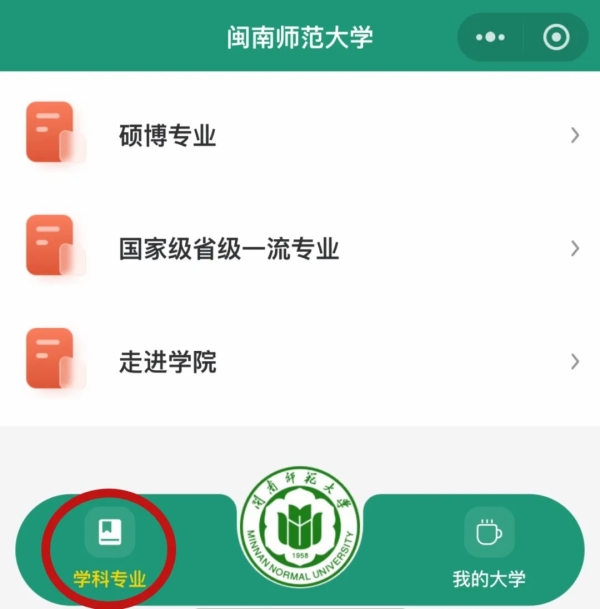
Task: Open the 硕博专业 row
Action: click(300, 135)
